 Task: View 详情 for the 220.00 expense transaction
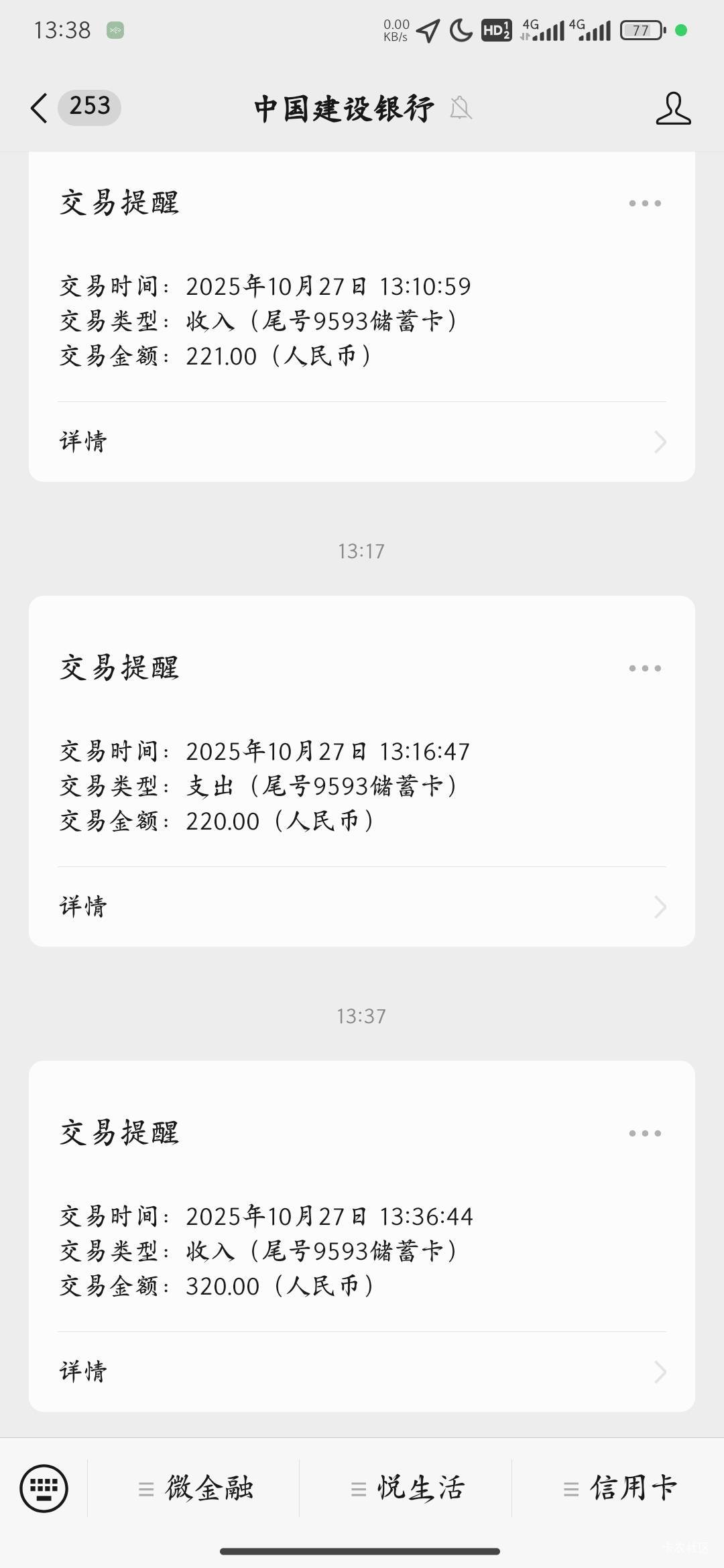point(362,907)
